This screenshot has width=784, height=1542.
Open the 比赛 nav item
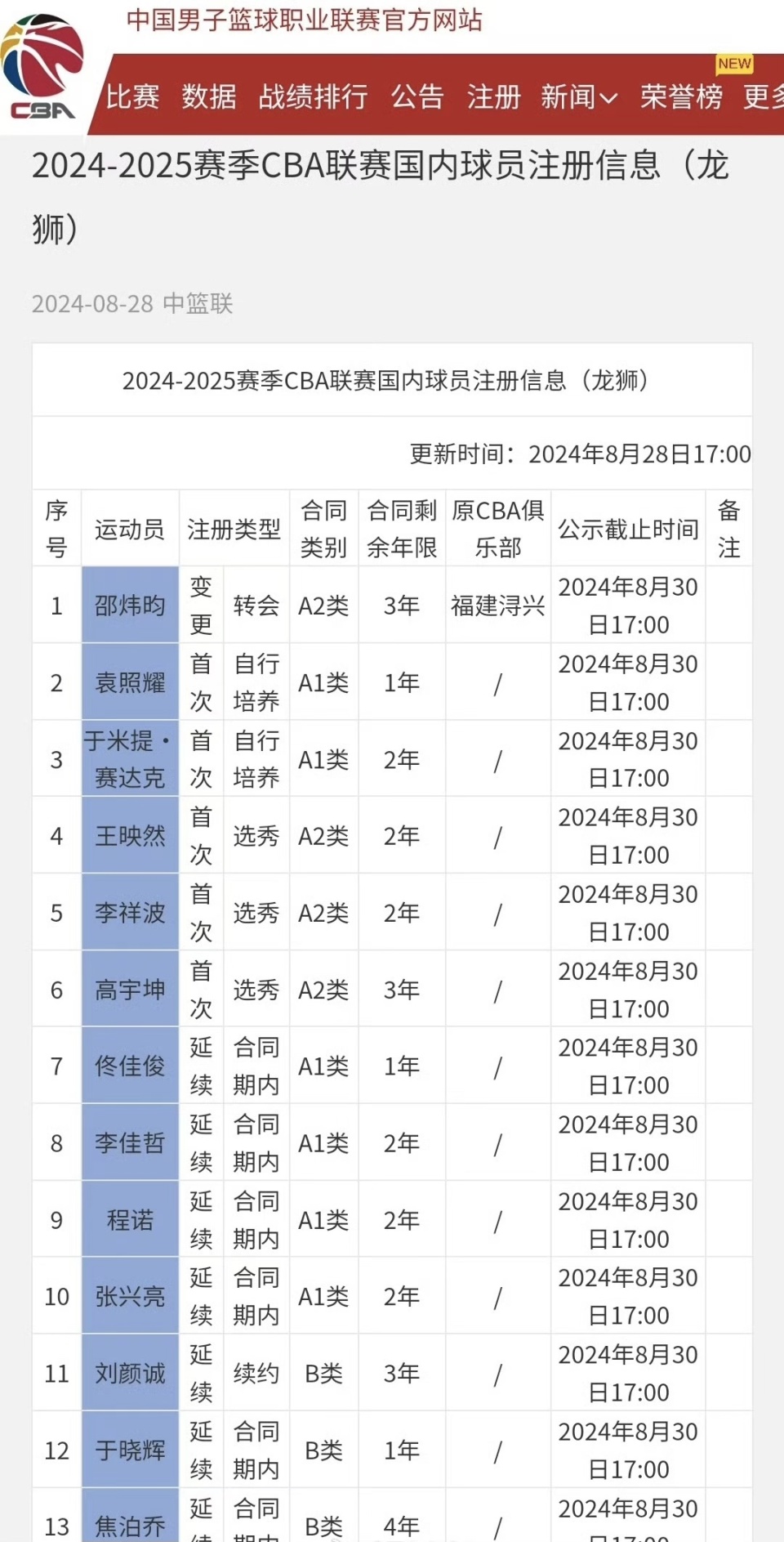click(x=132, y=96)
